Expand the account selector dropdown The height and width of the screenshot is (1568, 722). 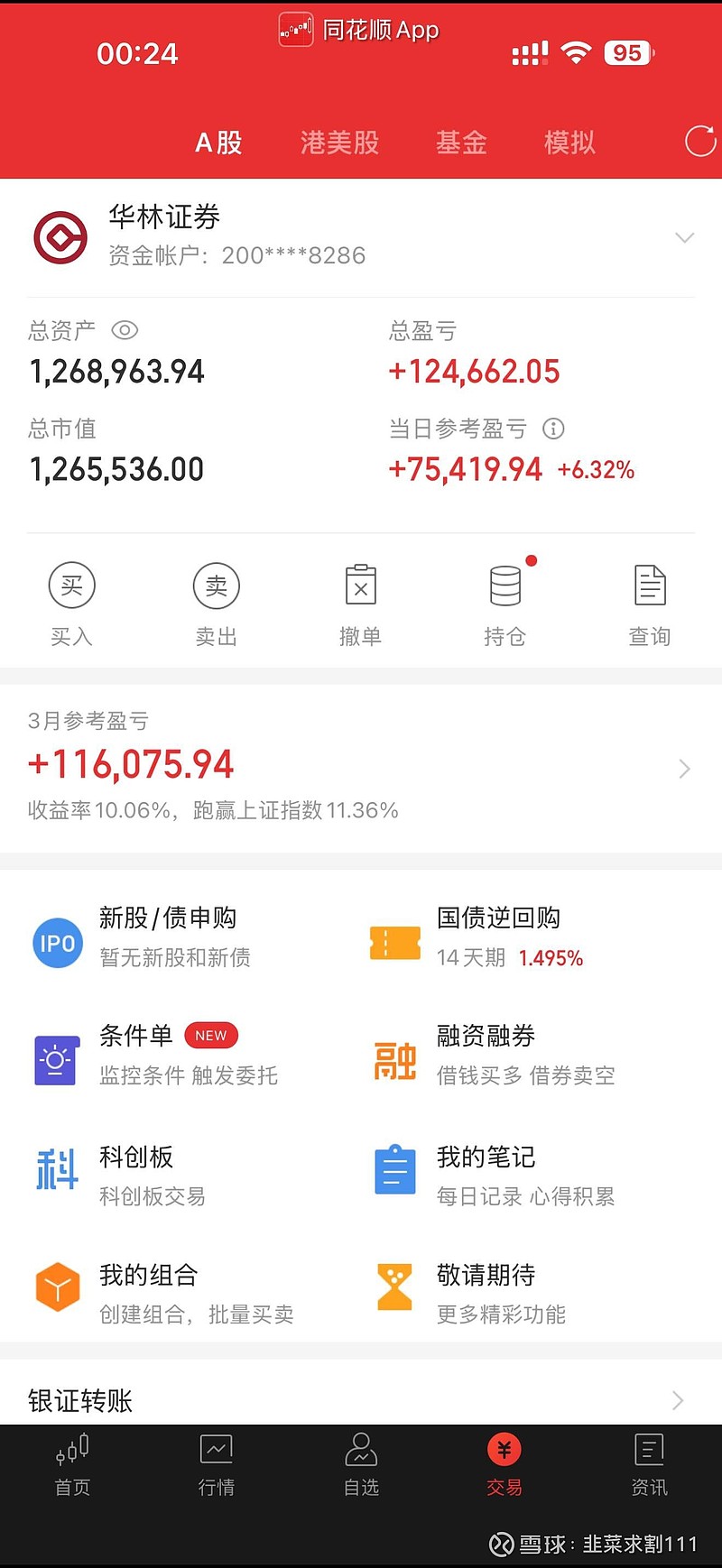point(684,238)
